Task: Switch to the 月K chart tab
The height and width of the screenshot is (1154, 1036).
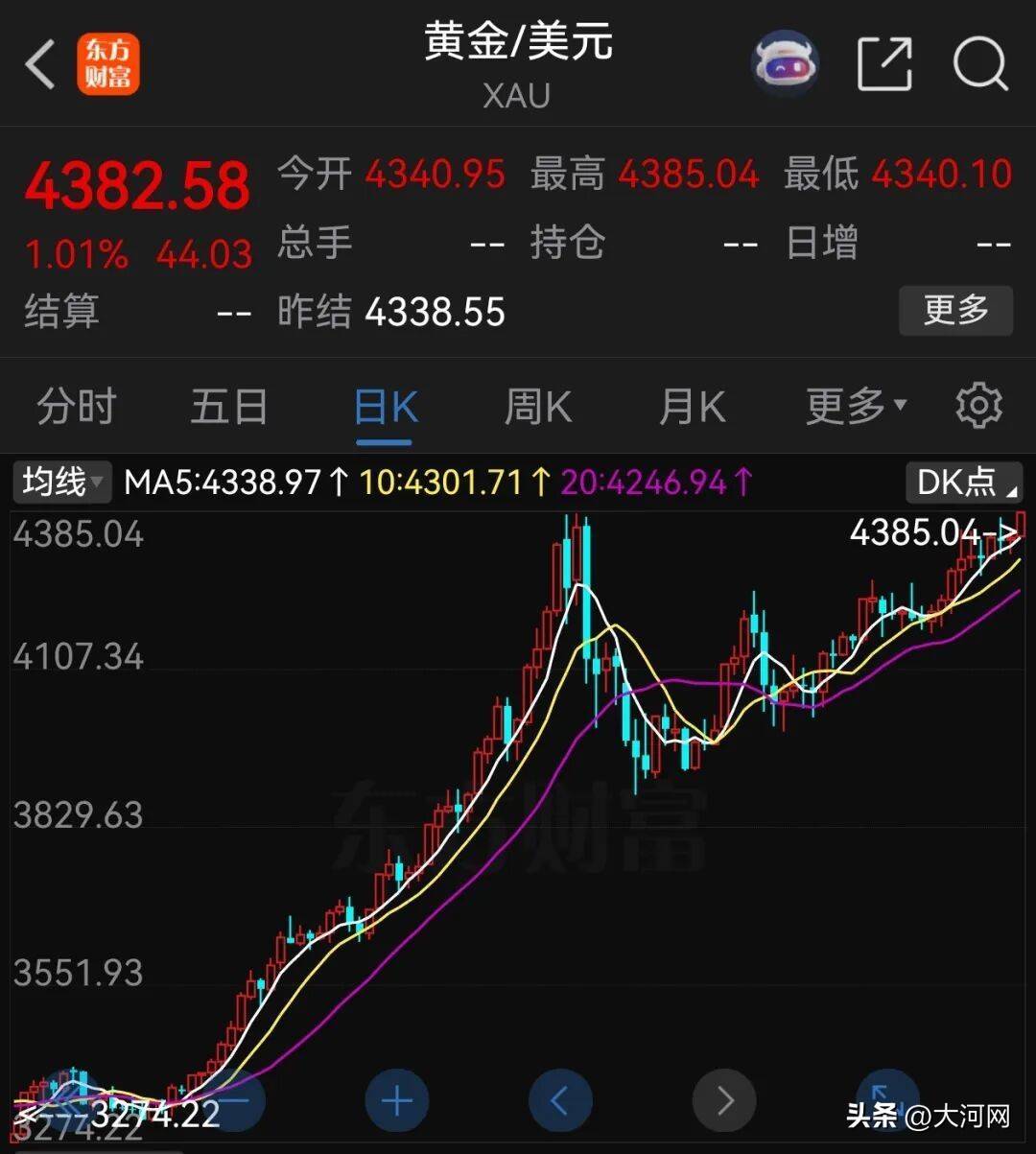Action: coord(692,407)
